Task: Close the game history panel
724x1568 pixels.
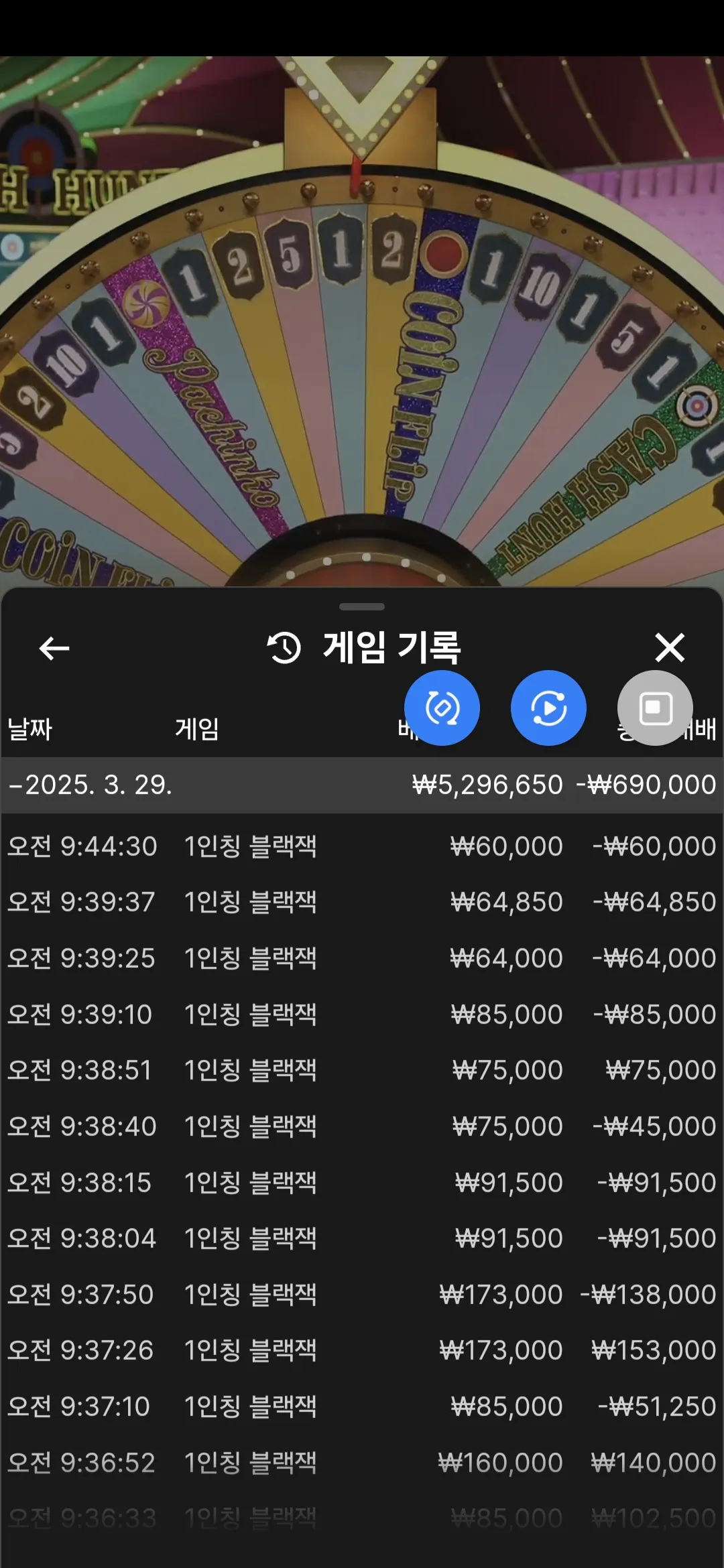Action: click(670, 648)
